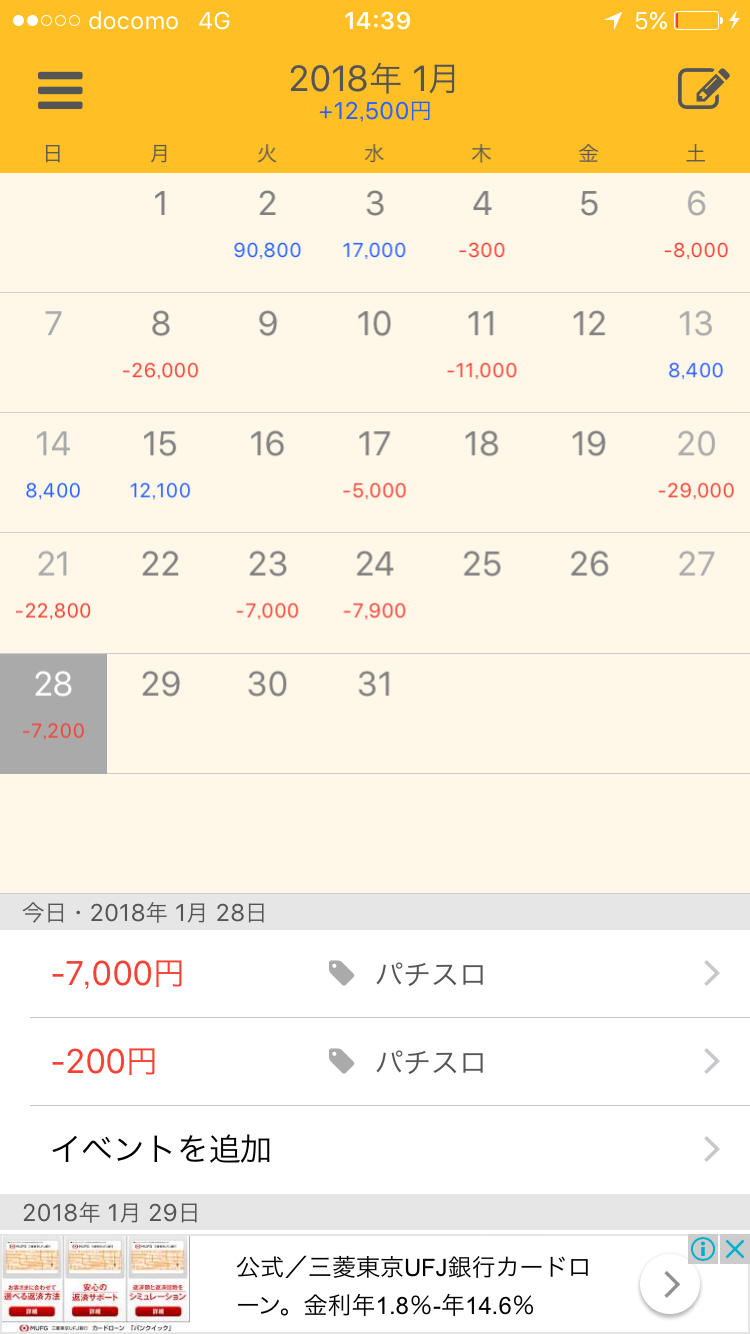Viewport: 750px width, 1334px height.
Task: Open the -7,000円 パチスロ entry
Action: 375,973
